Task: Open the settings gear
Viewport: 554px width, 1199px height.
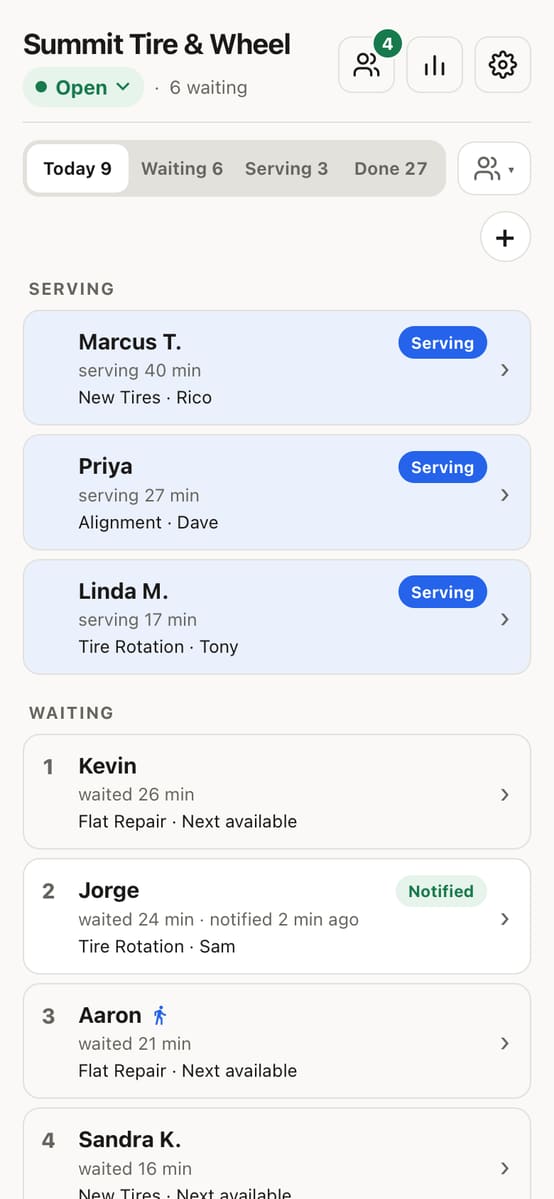Action: [503, 65]
